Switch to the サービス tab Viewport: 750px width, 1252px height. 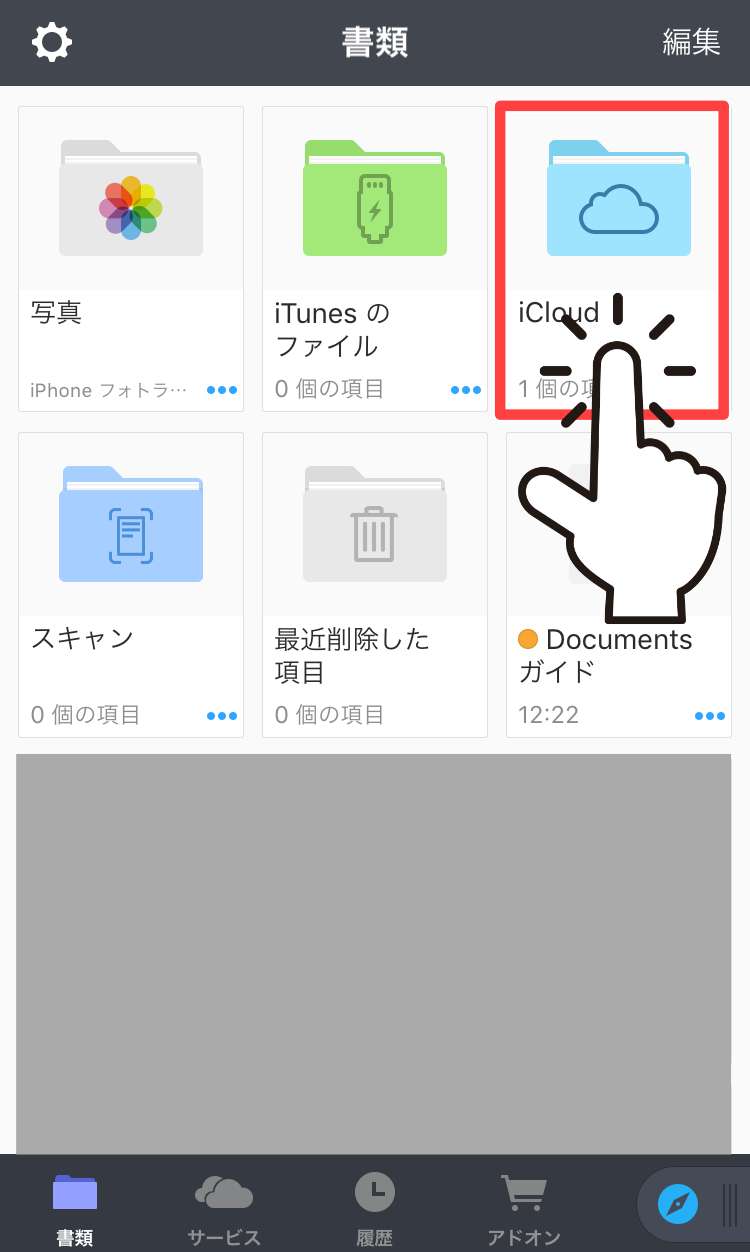(224, 1208)
